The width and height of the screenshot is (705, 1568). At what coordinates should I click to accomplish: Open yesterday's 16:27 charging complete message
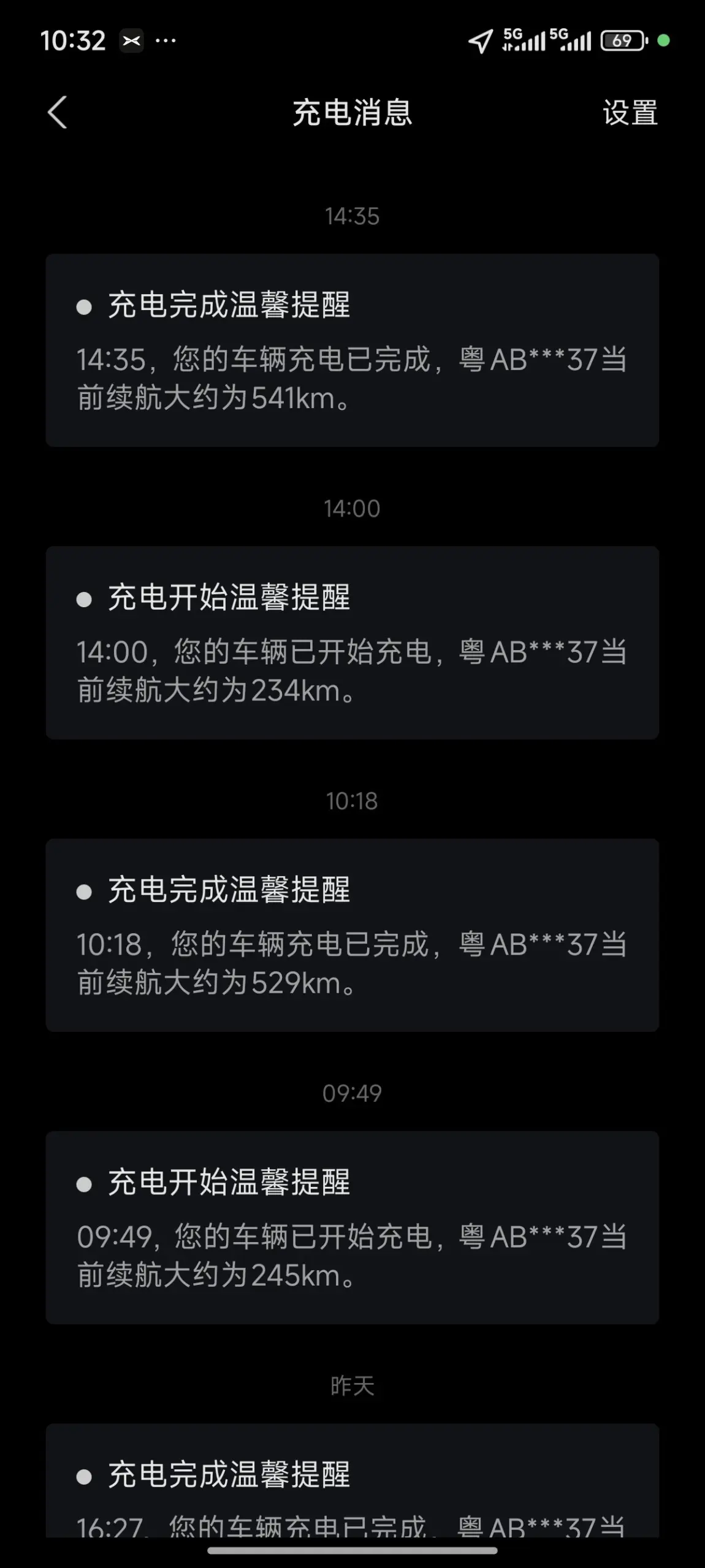(352, 1480)
